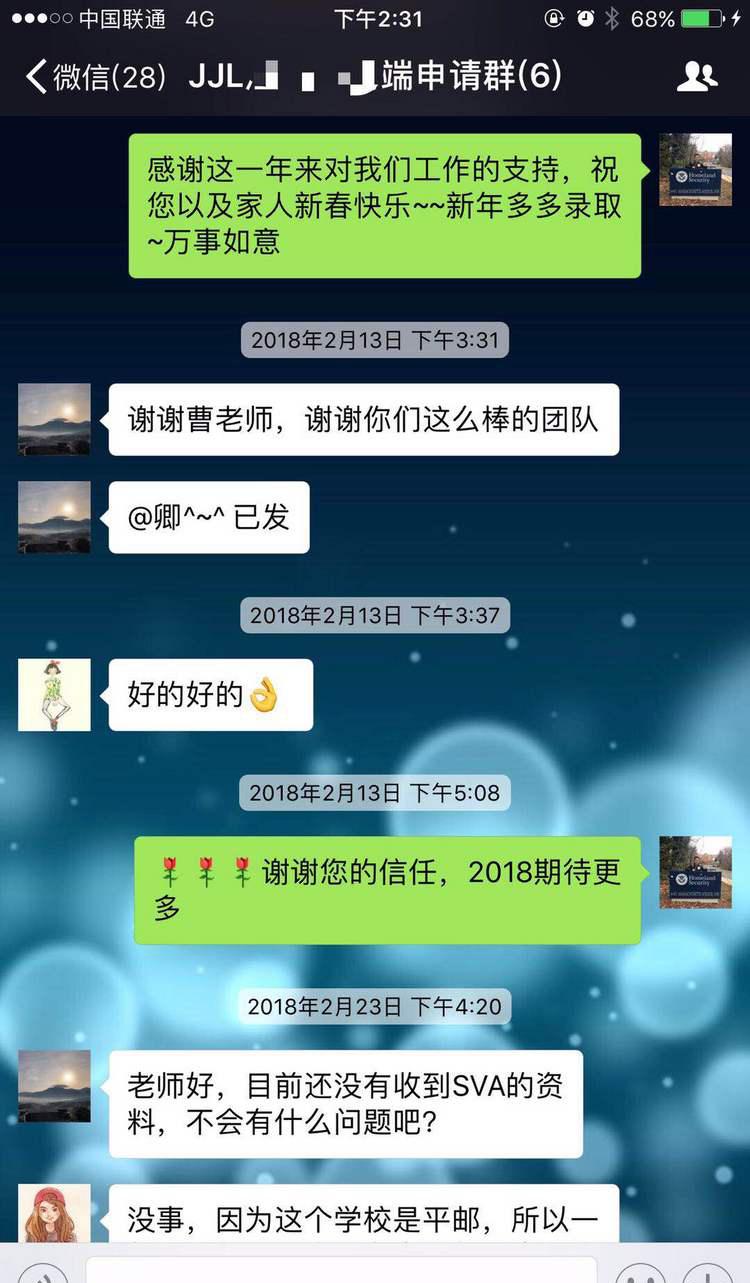Open the group members info icon
Image resolution: width=750 pixels, height=1283 pixels.
pyautogui.click(x=696, y=77)
